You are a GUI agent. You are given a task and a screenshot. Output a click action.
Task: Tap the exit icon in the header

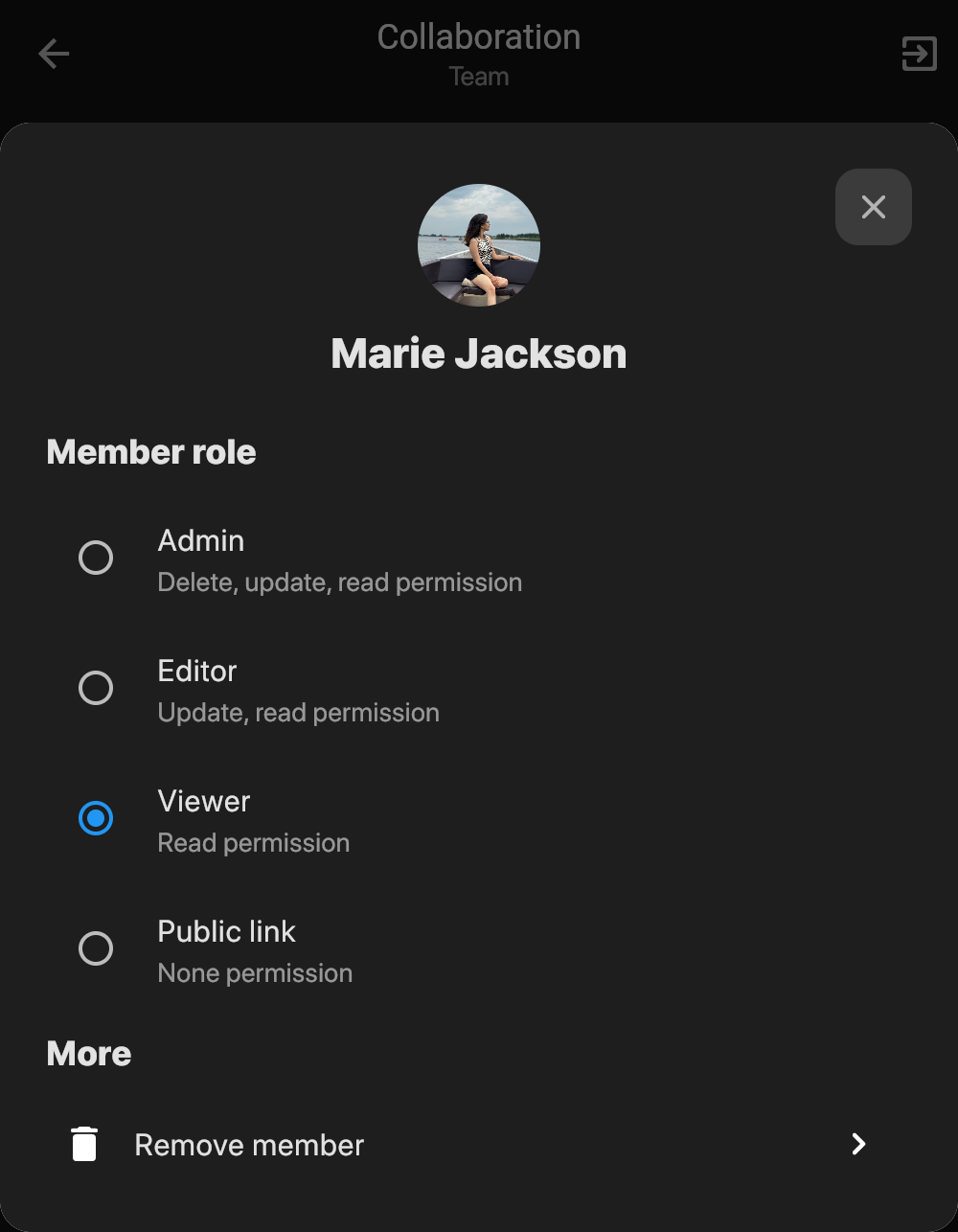point(919,54)
